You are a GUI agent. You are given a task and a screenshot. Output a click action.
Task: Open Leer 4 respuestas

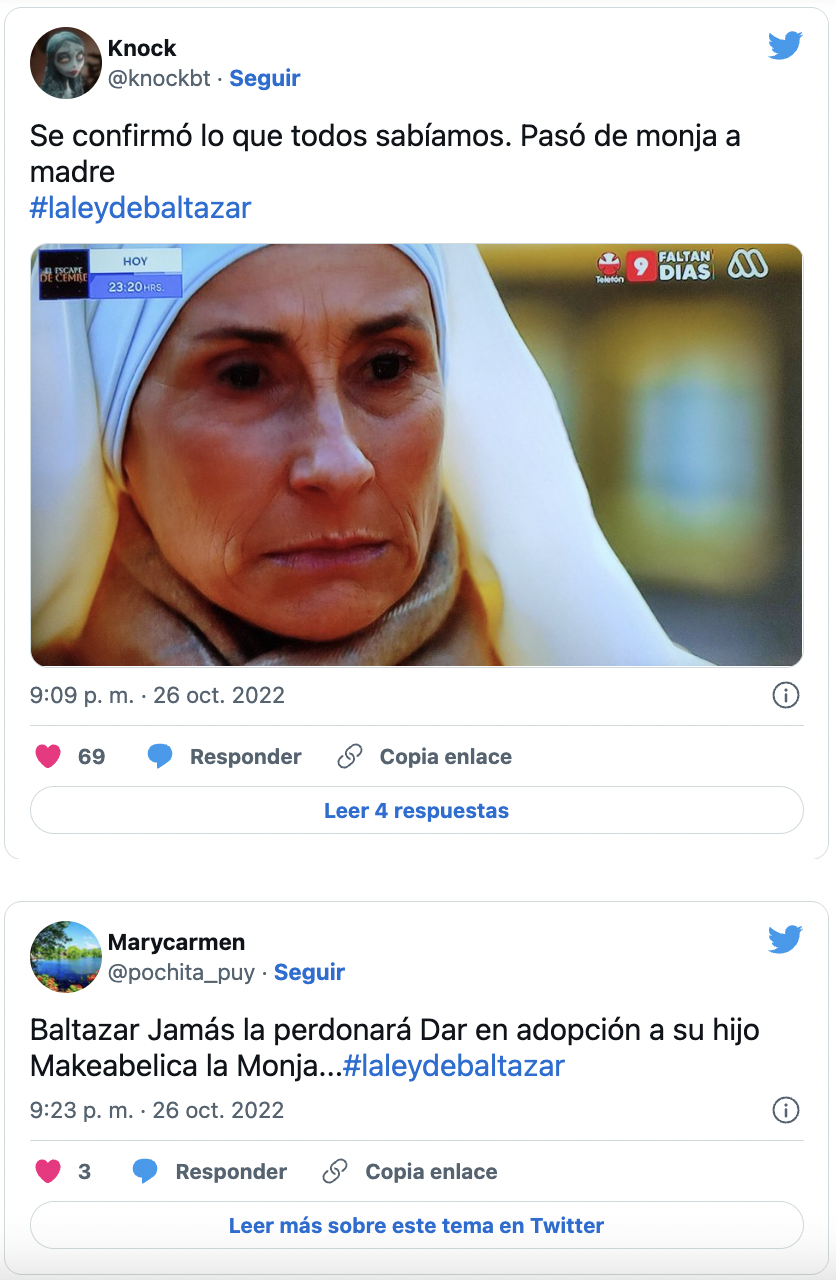(x=416, y=811)
